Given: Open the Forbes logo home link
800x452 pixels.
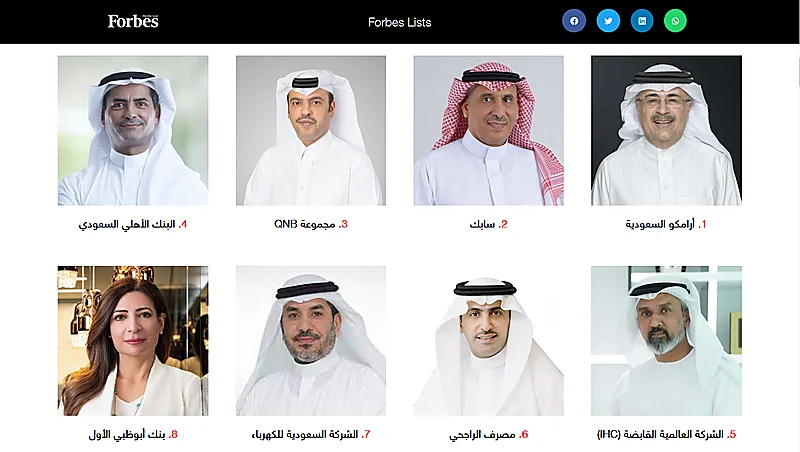Looking at the screenshot, I should 133,21.
